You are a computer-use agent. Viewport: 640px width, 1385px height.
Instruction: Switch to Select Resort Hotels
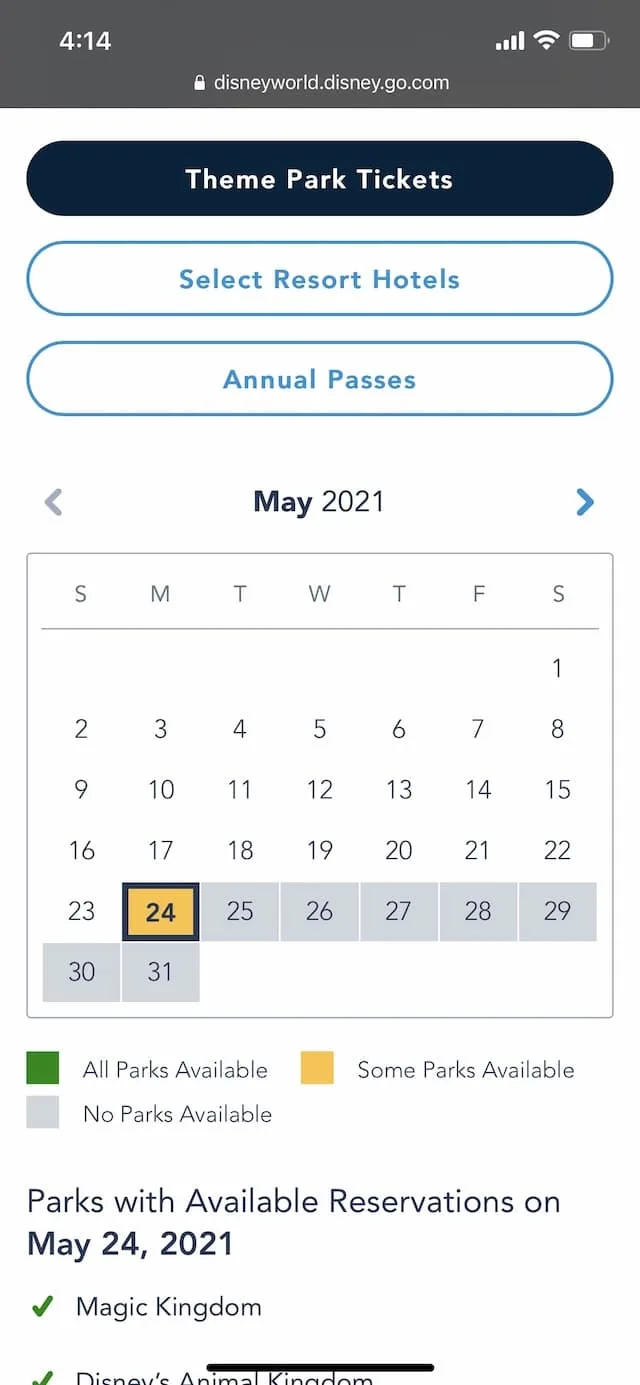[319, 279]
